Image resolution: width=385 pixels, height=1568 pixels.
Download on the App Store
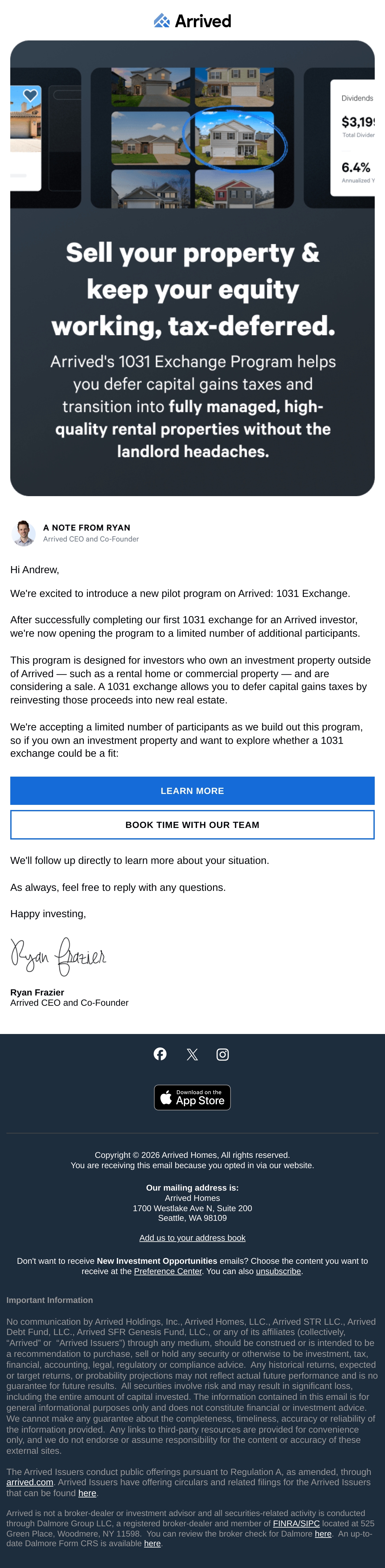192,1098
